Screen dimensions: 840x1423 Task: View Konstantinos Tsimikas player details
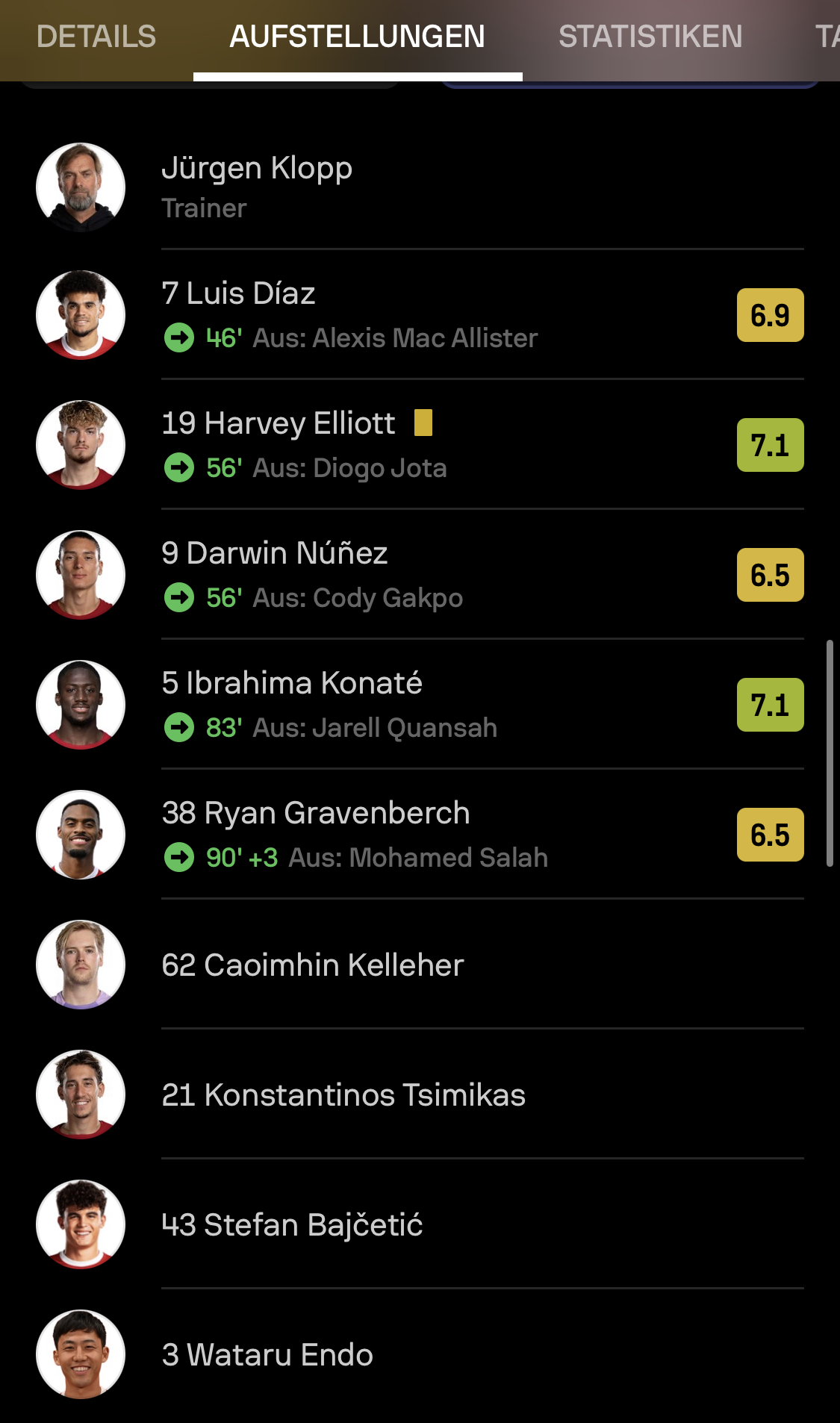click(420, 1095)
